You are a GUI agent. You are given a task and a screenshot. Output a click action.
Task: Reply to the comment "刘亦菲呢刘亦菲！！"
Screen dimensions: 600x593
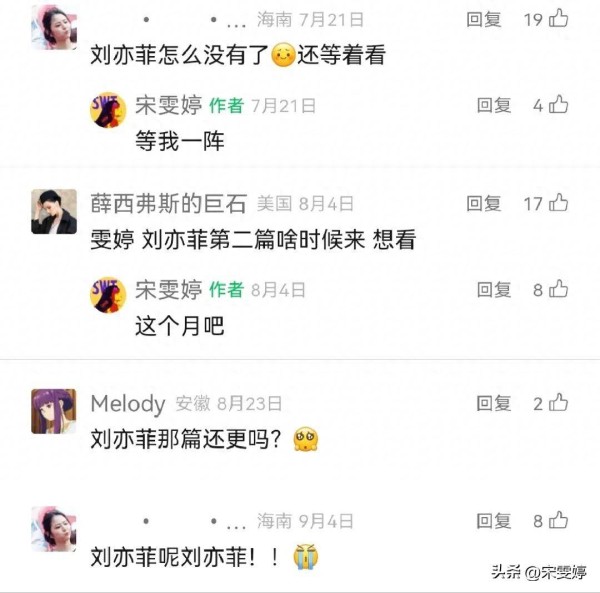click(494, 521)
